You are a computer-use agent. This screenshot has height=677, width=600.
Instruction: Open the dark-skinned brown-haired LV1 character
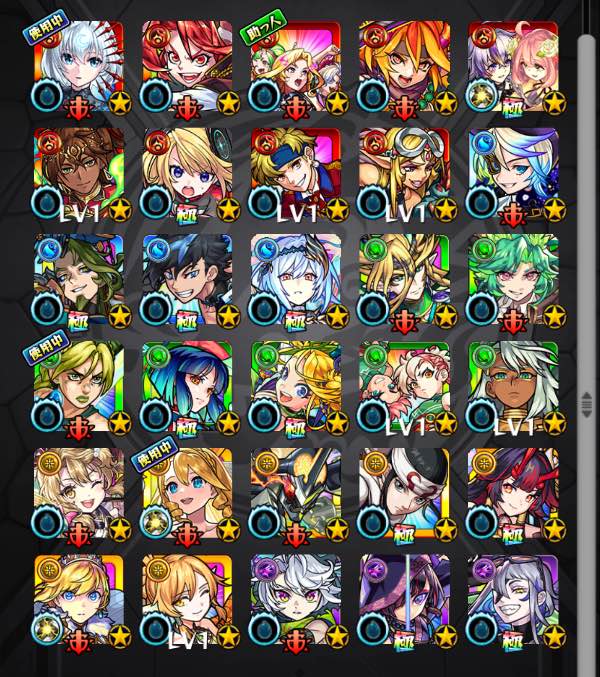tap(78, 173)
